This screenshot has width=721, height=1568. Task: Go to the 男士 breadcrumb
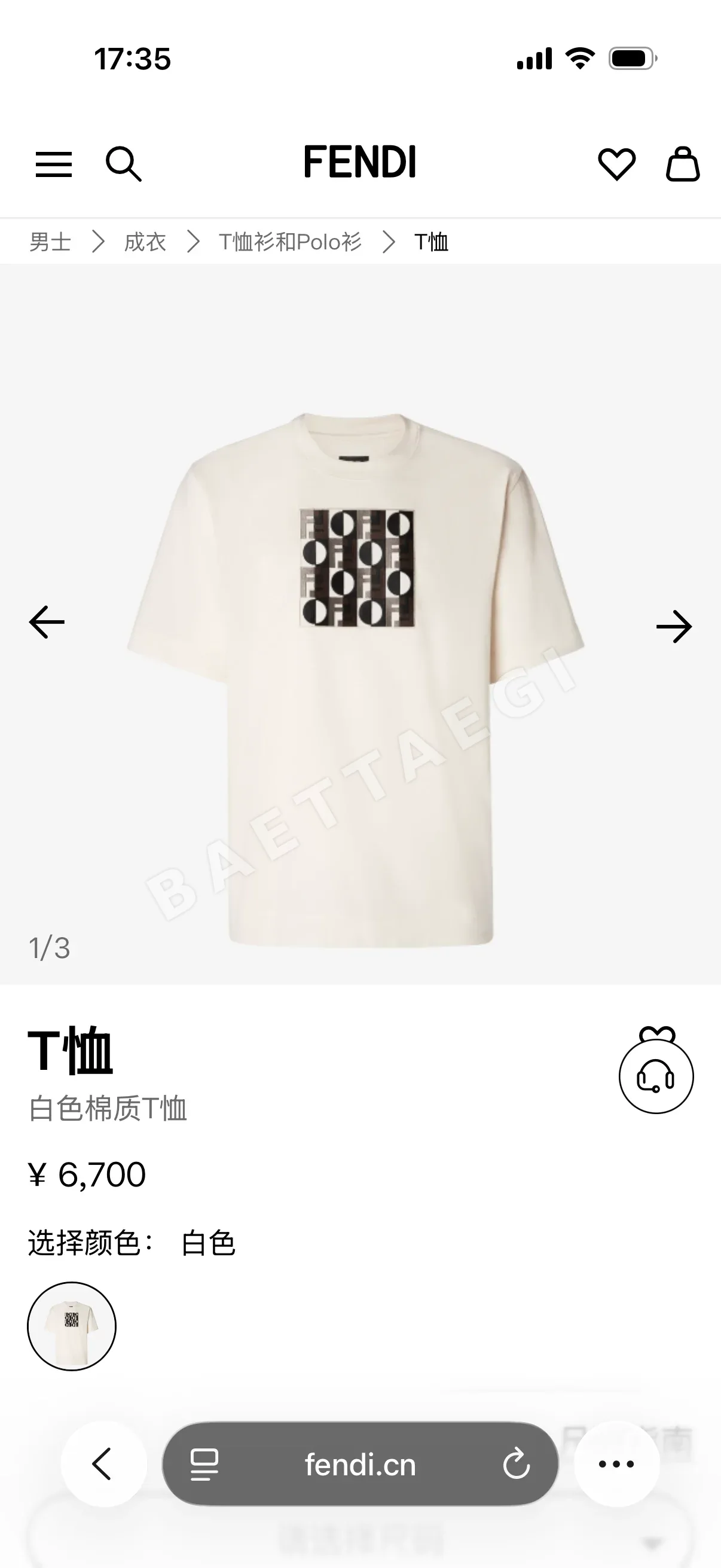click(x=50, y=242)
